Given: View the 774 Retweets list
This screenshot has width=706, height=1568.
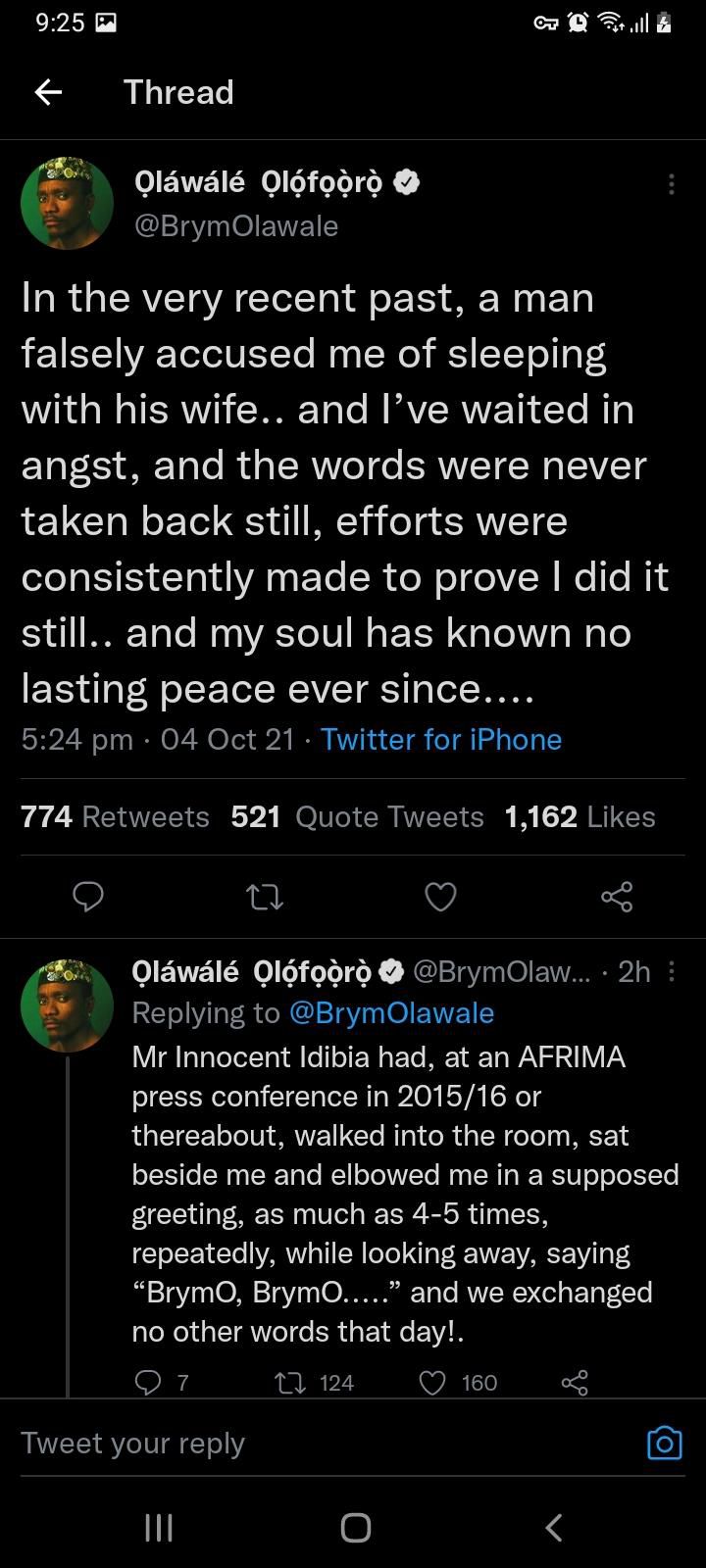Looking at the screenshot, I should click(x=114, y=816).
